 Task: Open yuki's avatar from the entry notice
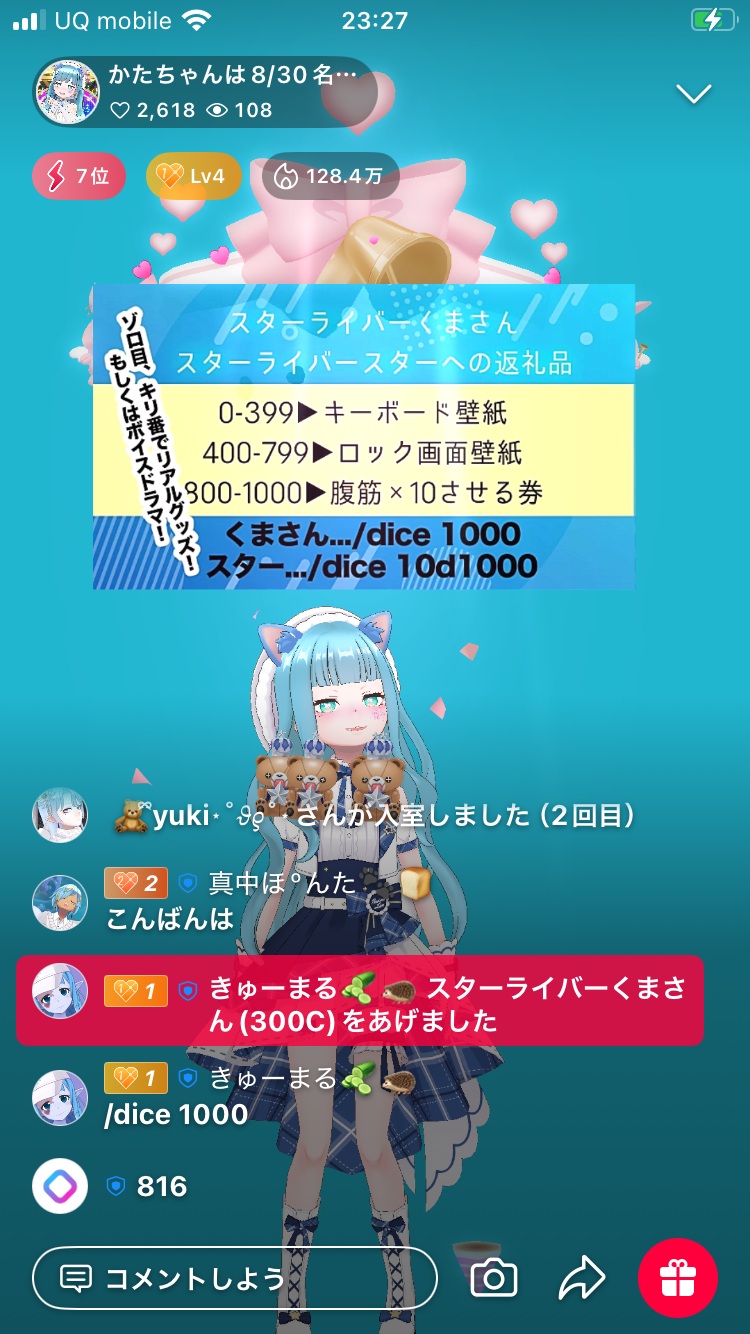60,815
